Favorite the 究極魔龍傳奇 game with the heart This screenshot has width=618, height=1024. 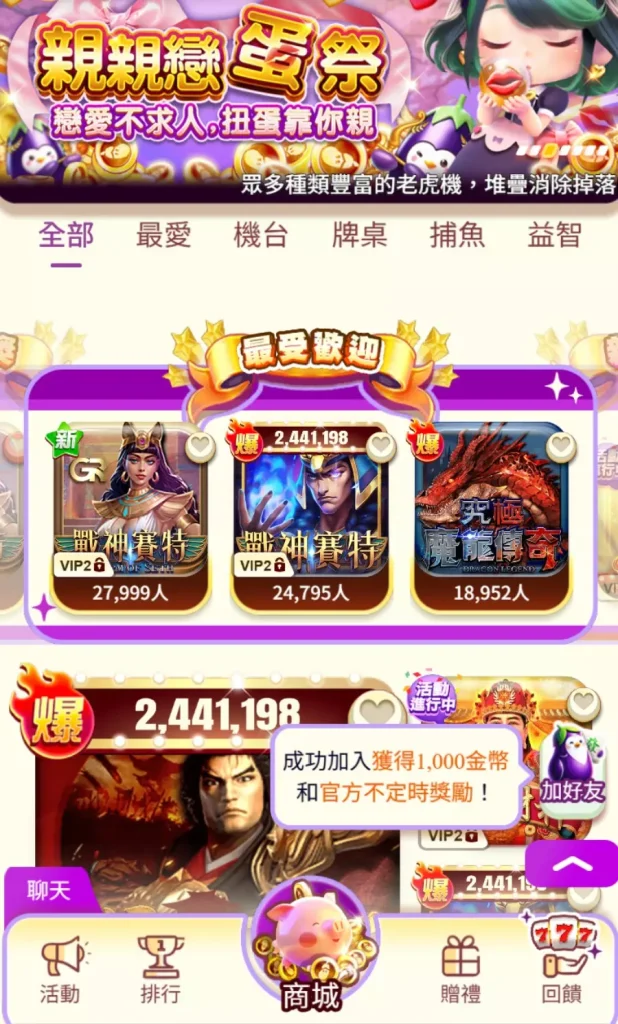pyautogui.click(x=561, y=447)
